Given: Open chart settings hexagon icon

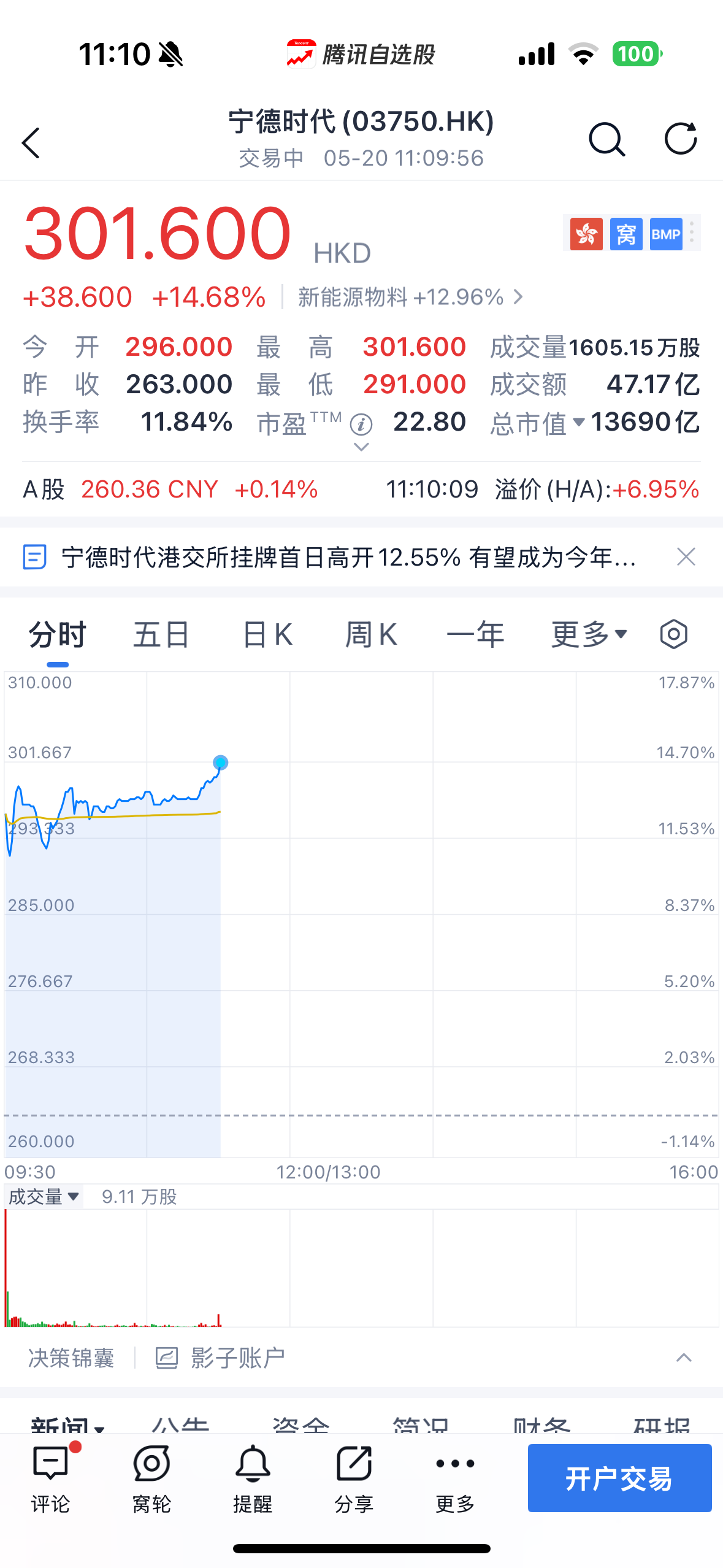Looking at the screenshot, I should click(673, 634).
